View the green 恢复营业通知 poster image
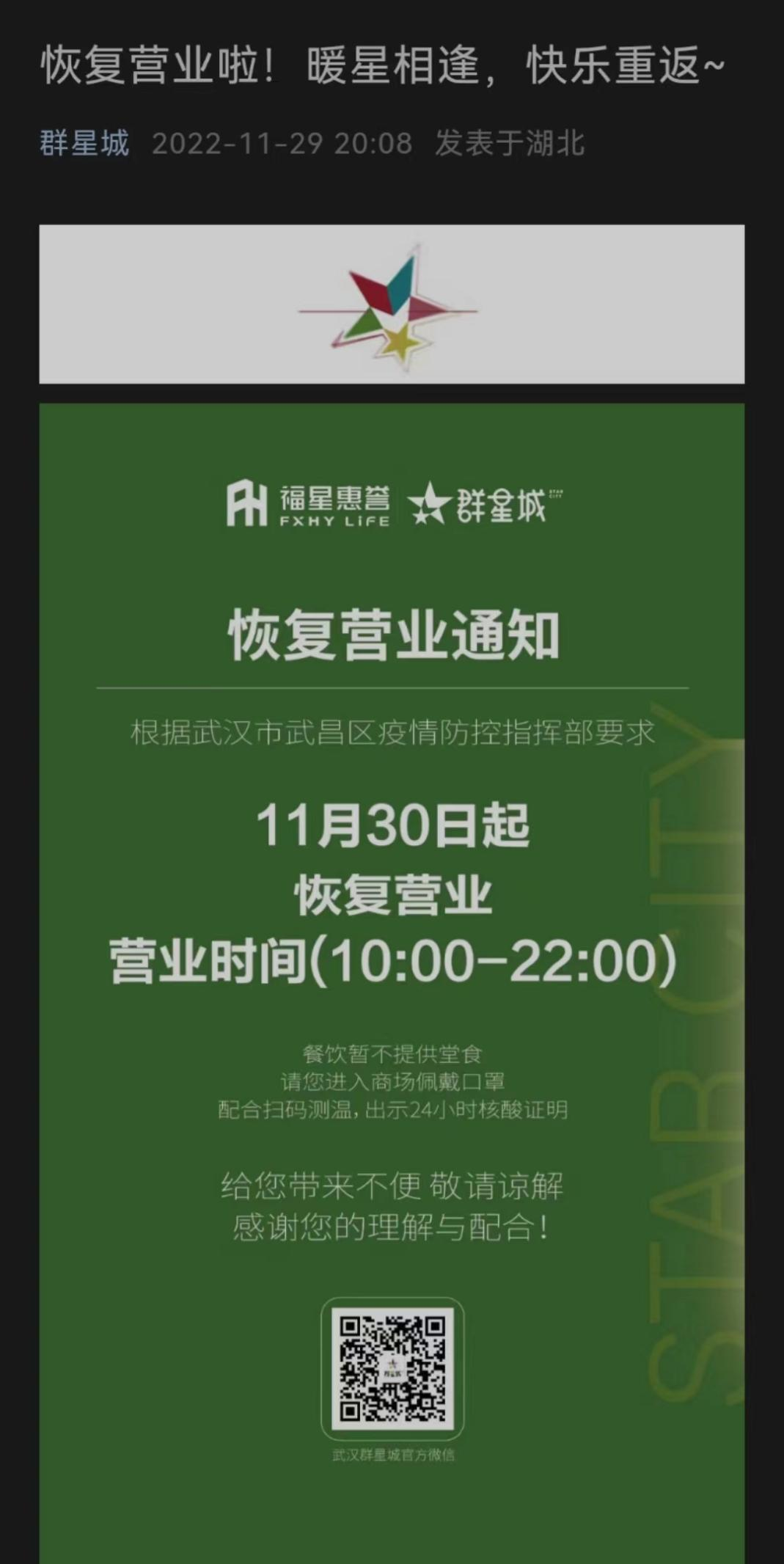 392,983
